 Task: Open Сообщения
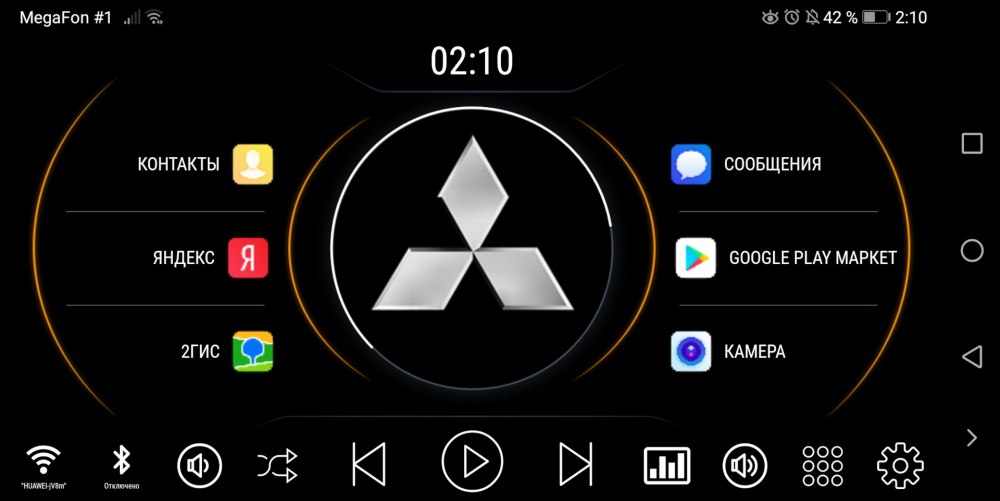tap(691, 164)
